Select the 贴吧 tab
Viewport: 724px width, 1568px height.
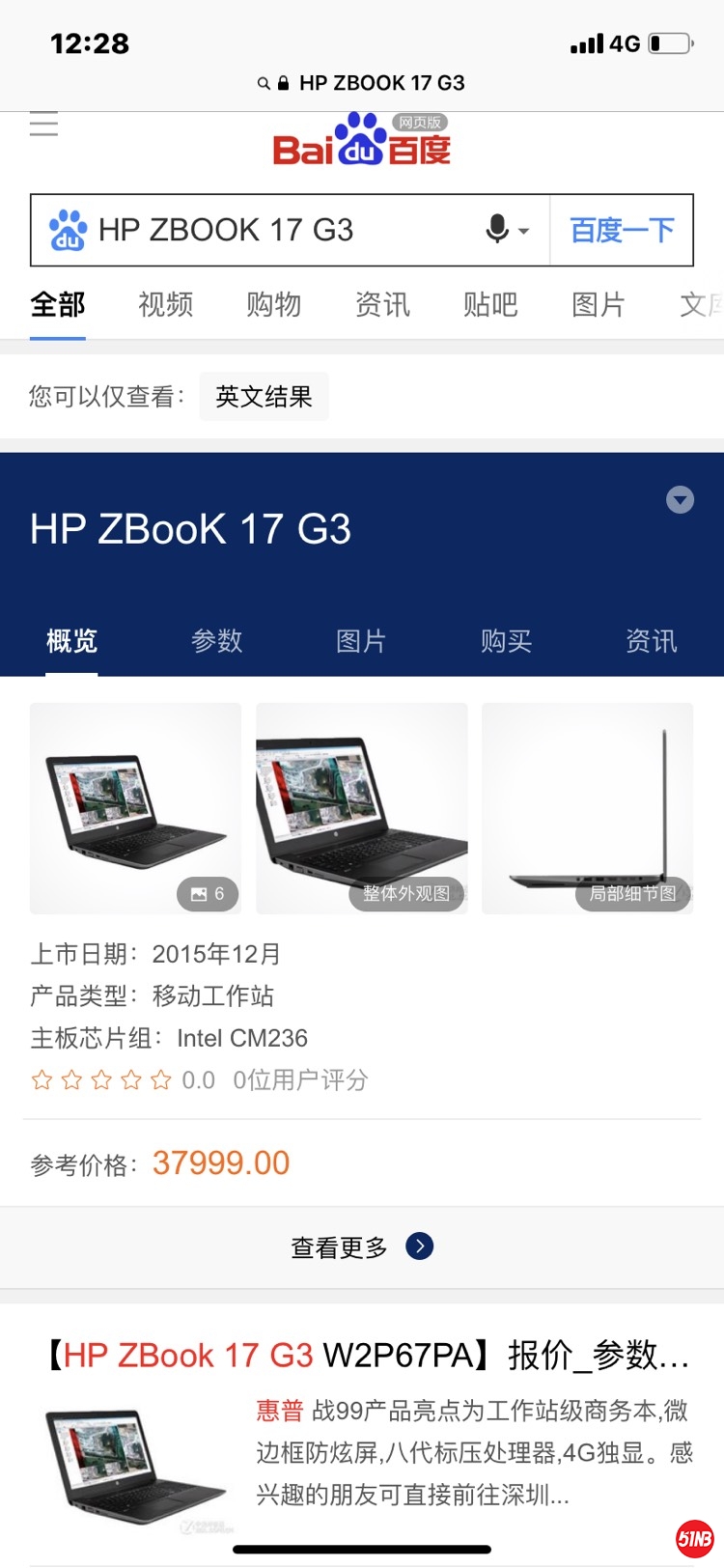[x=490, y=305]
